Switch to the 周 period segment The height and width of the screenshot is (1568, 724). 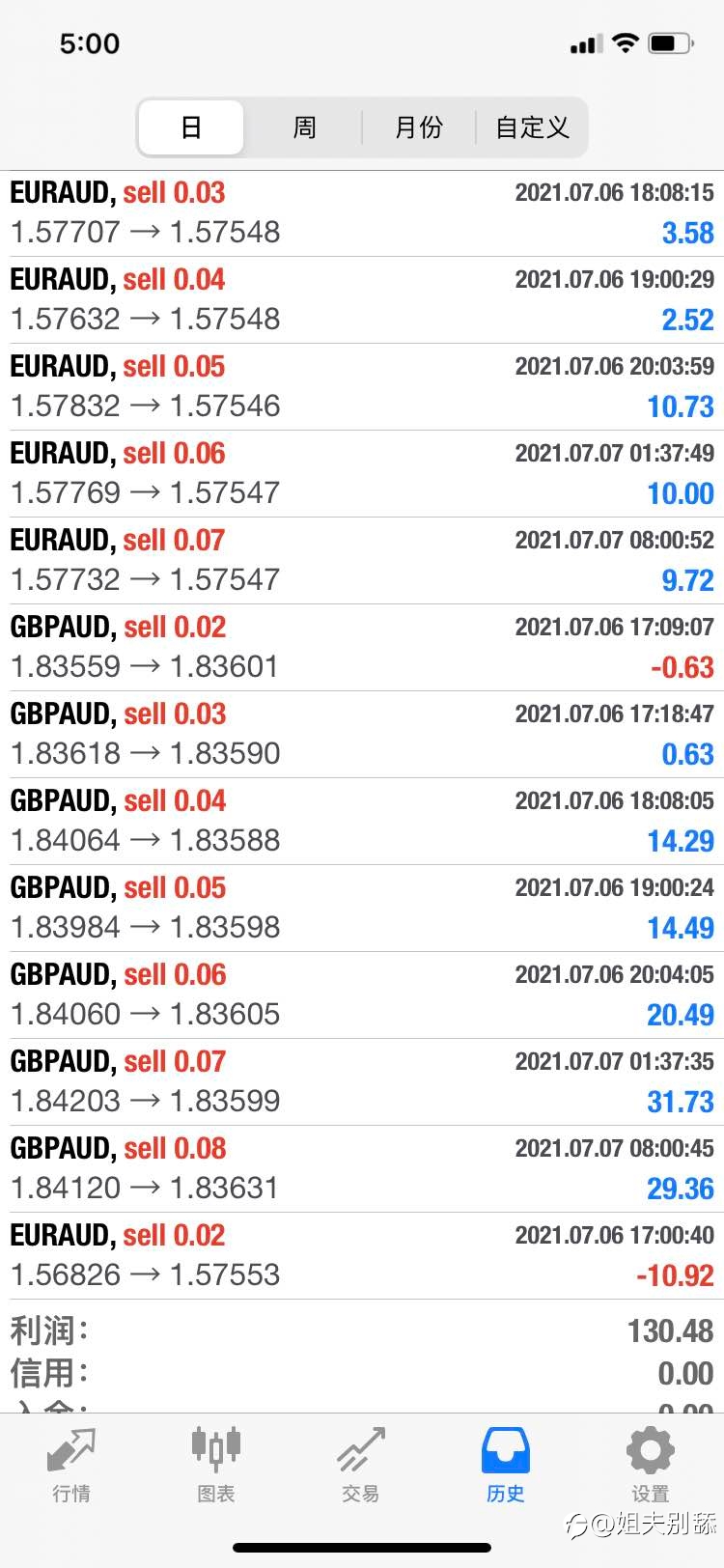click(304, 127)
